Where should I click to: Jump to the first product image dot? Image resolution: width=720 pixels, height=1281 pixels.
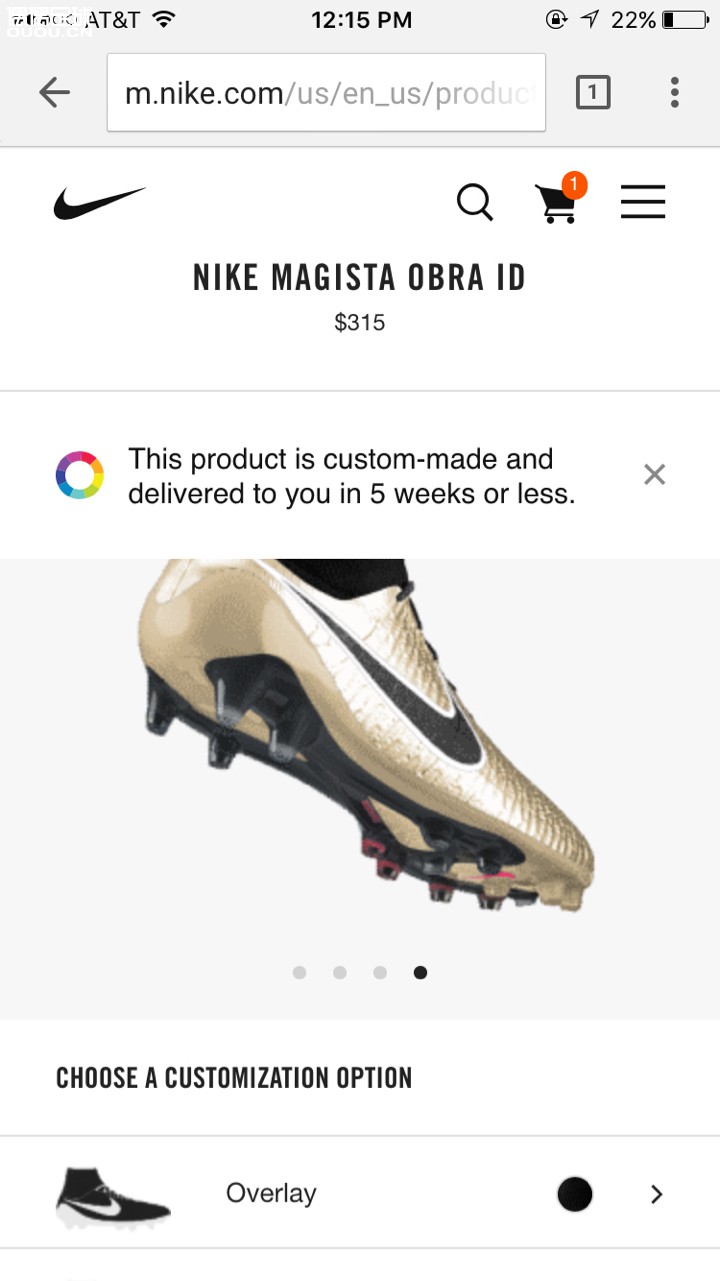pos(299,972)
